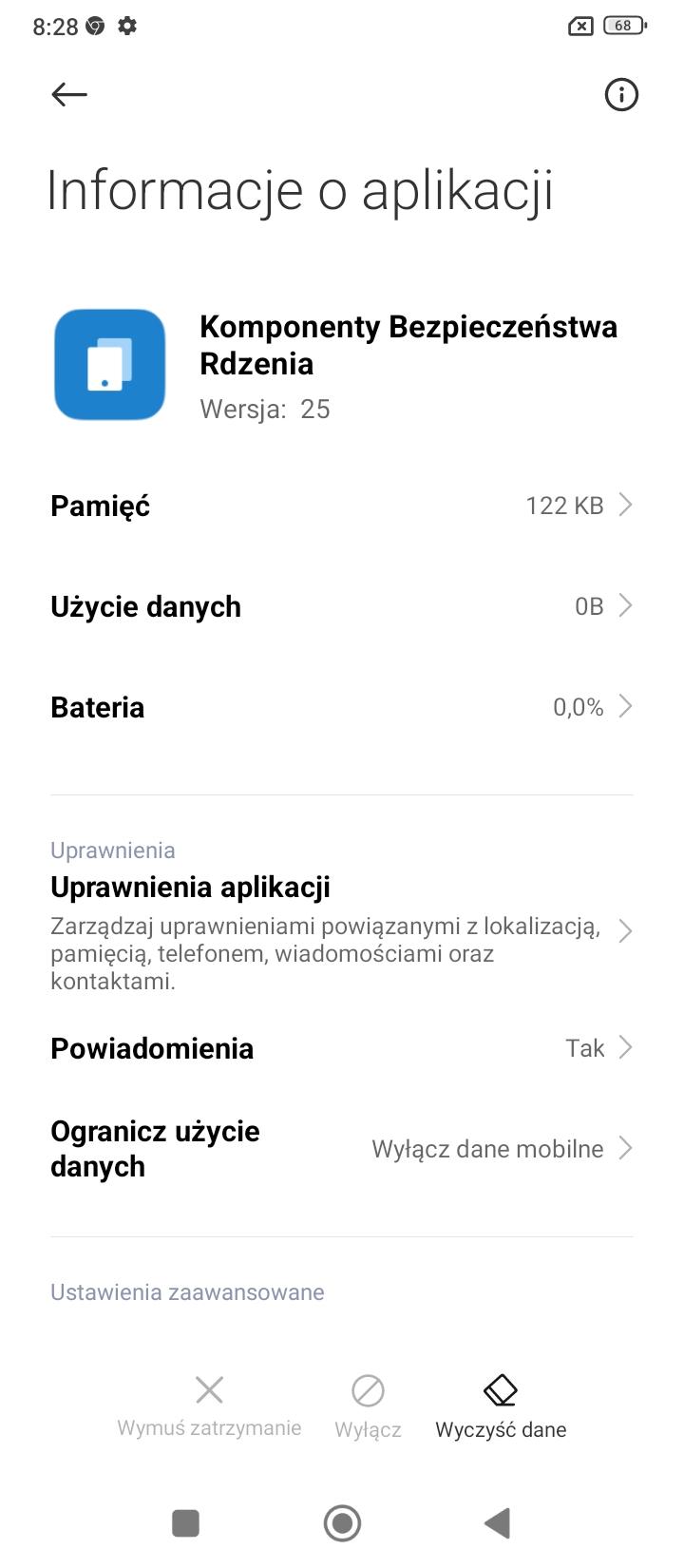Screen dimensions: 684x1568
Task: Open the Pamięć storage details
Action: [x=341, y=506]
